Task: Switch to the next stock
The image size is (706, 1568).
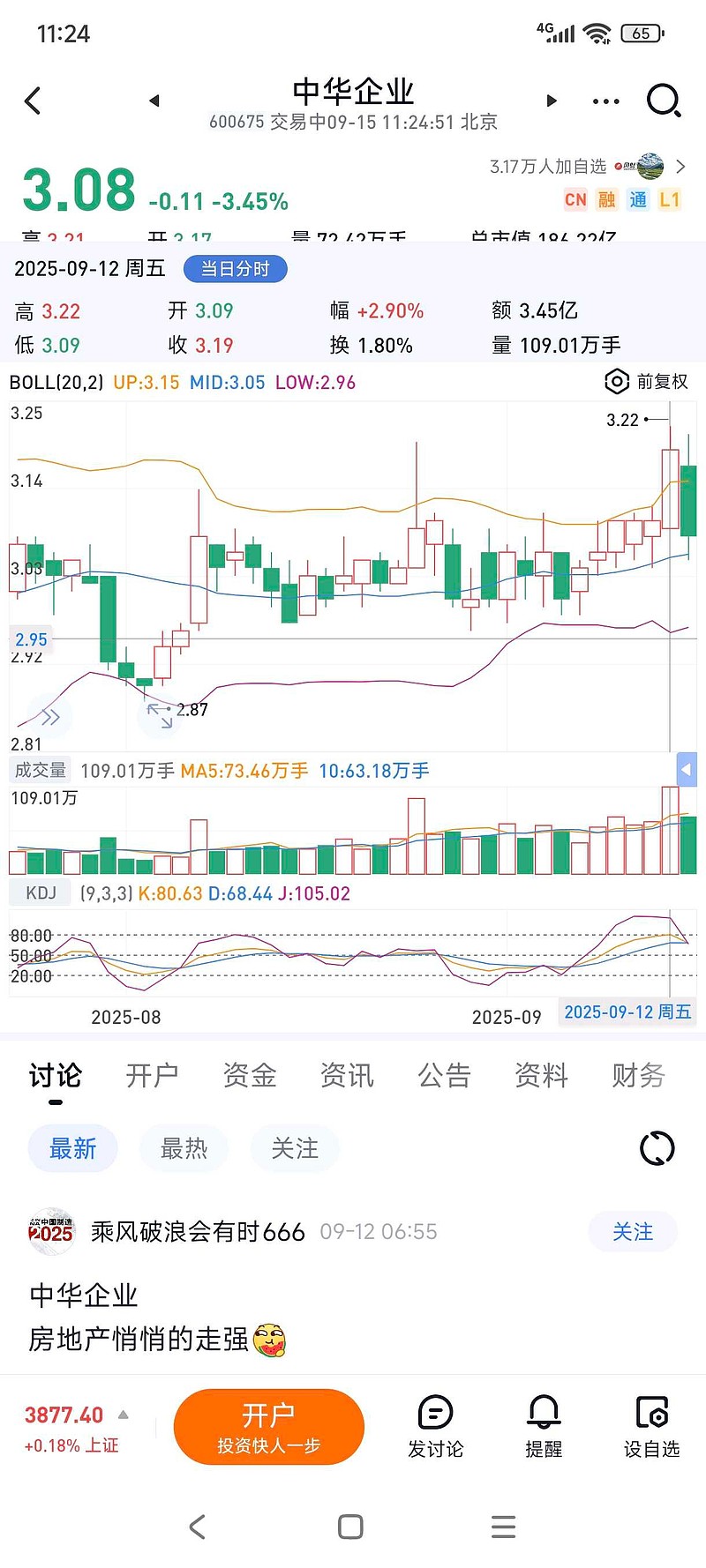Action: (552, 101)
